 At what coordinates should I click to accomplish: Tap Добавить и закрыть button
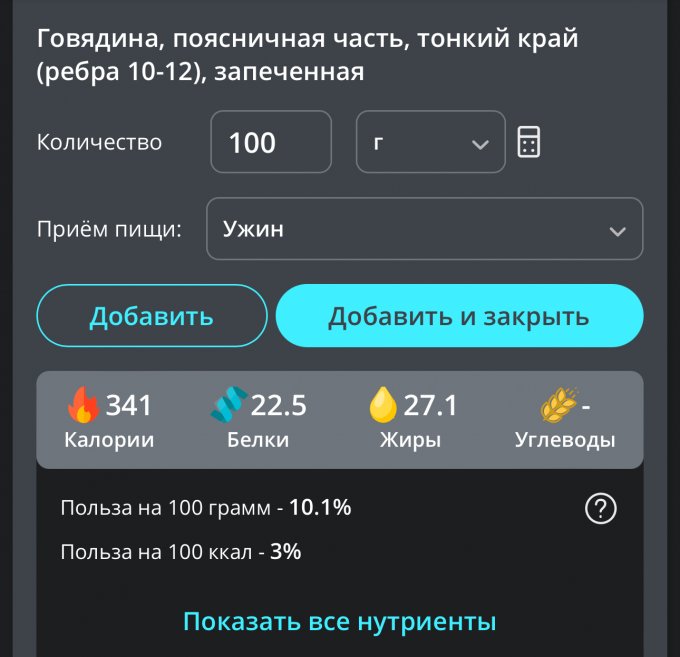[x=459, y=316]
